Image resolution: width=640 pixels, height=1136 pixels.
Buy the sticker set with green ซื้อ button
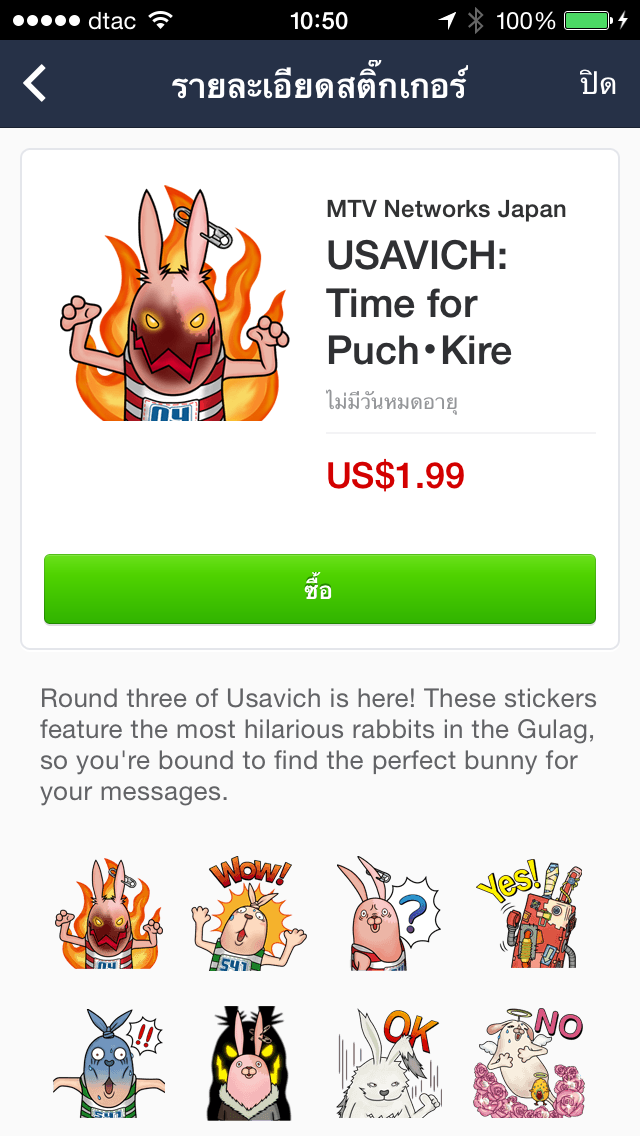tap(319, 589)
